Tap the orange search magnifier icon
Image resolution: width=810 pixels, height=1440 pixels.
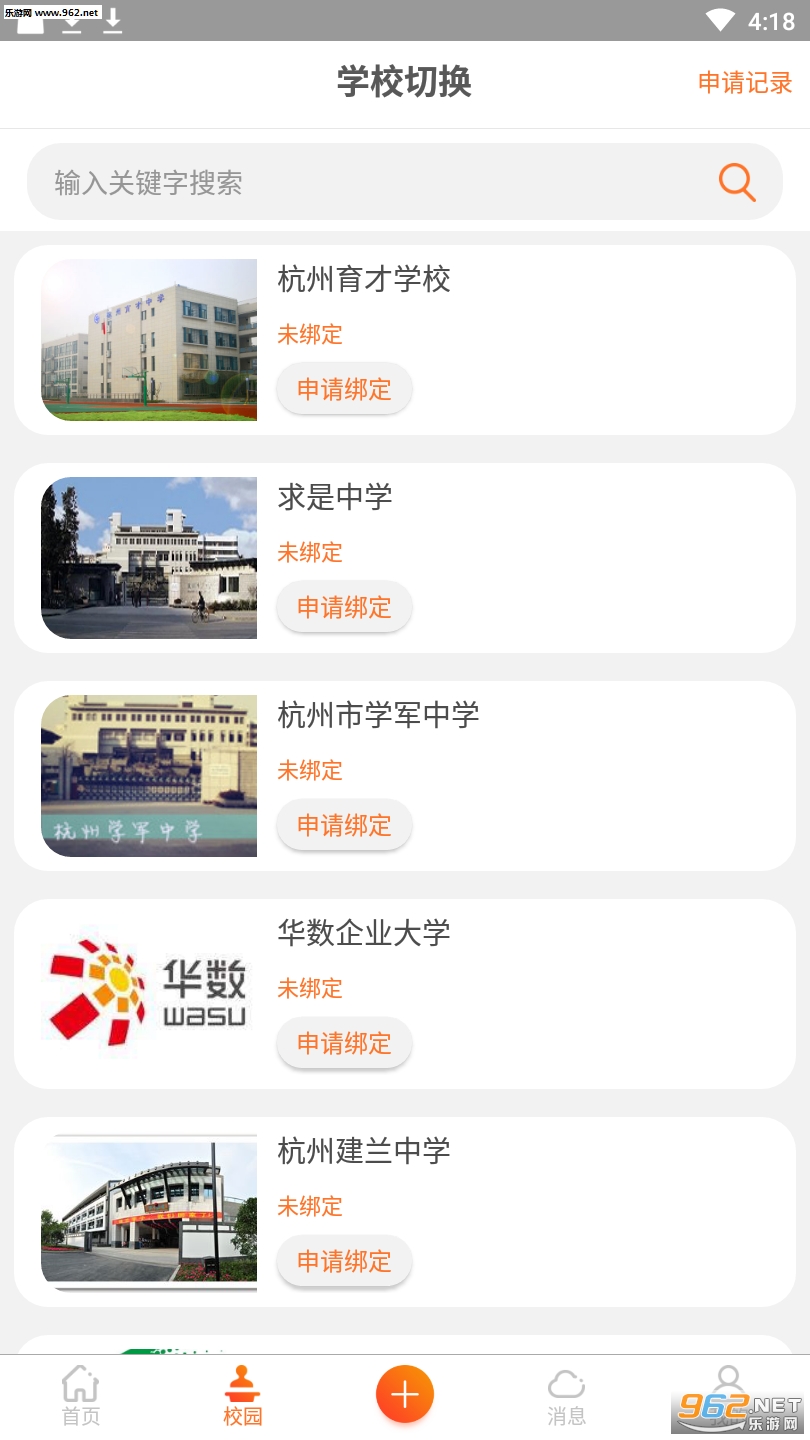pyautogui.click(x=737, y=182)
